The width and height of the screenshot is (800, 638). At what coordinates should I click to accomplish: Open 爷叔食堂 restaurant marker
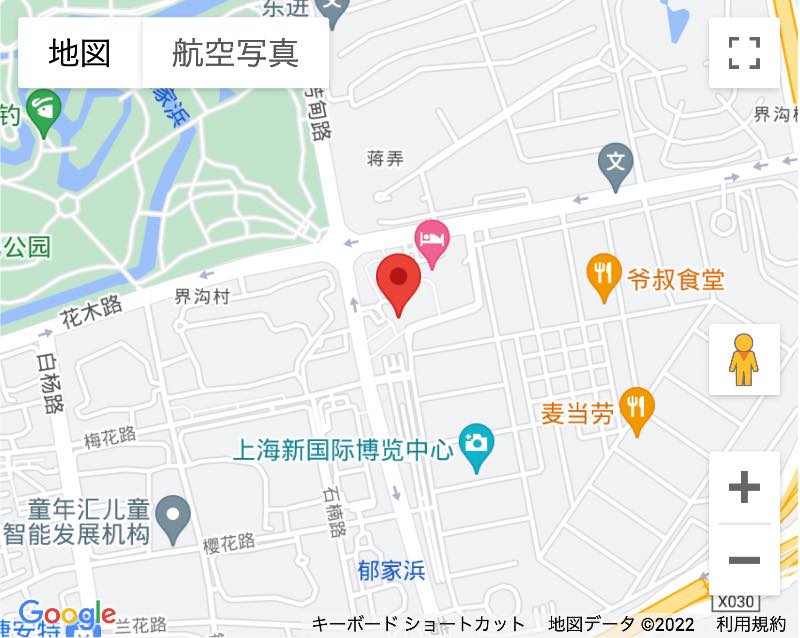click(x=602, y=276)
